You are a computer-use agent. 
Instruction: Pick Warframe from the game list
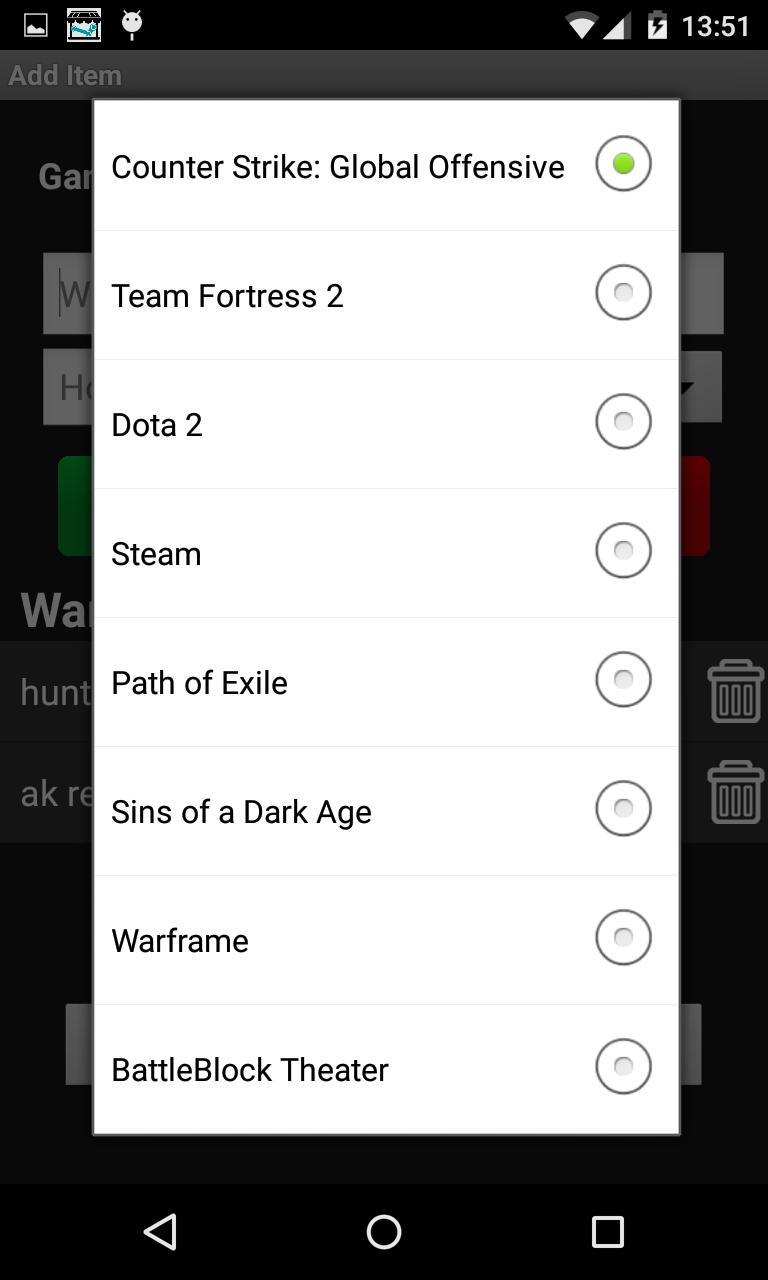(x=385, y=940)
